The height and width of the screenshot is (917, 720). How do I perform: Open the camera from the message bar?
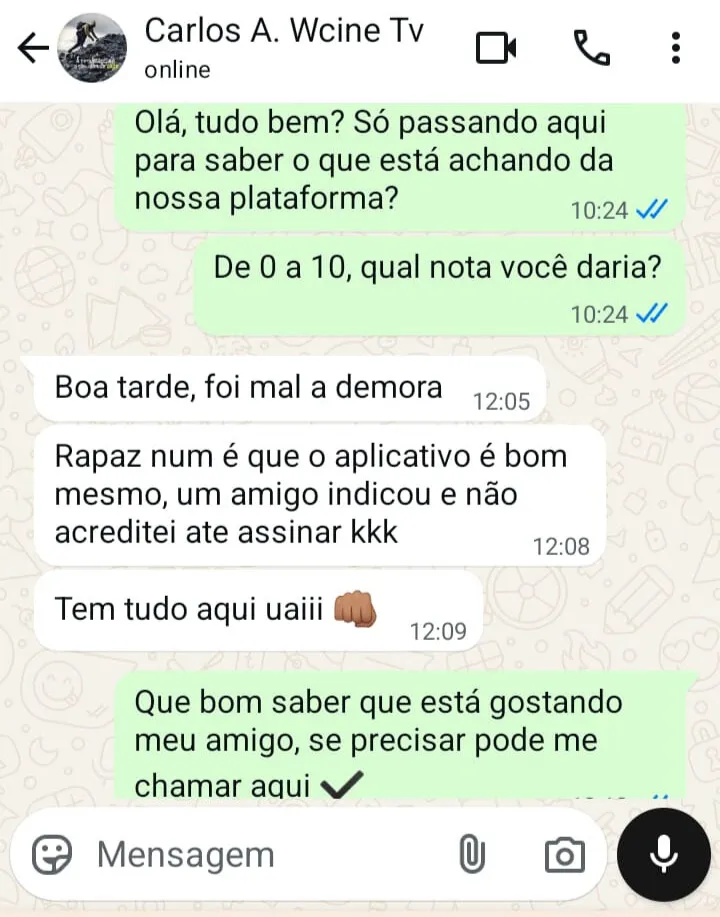(x=565, y=854)
